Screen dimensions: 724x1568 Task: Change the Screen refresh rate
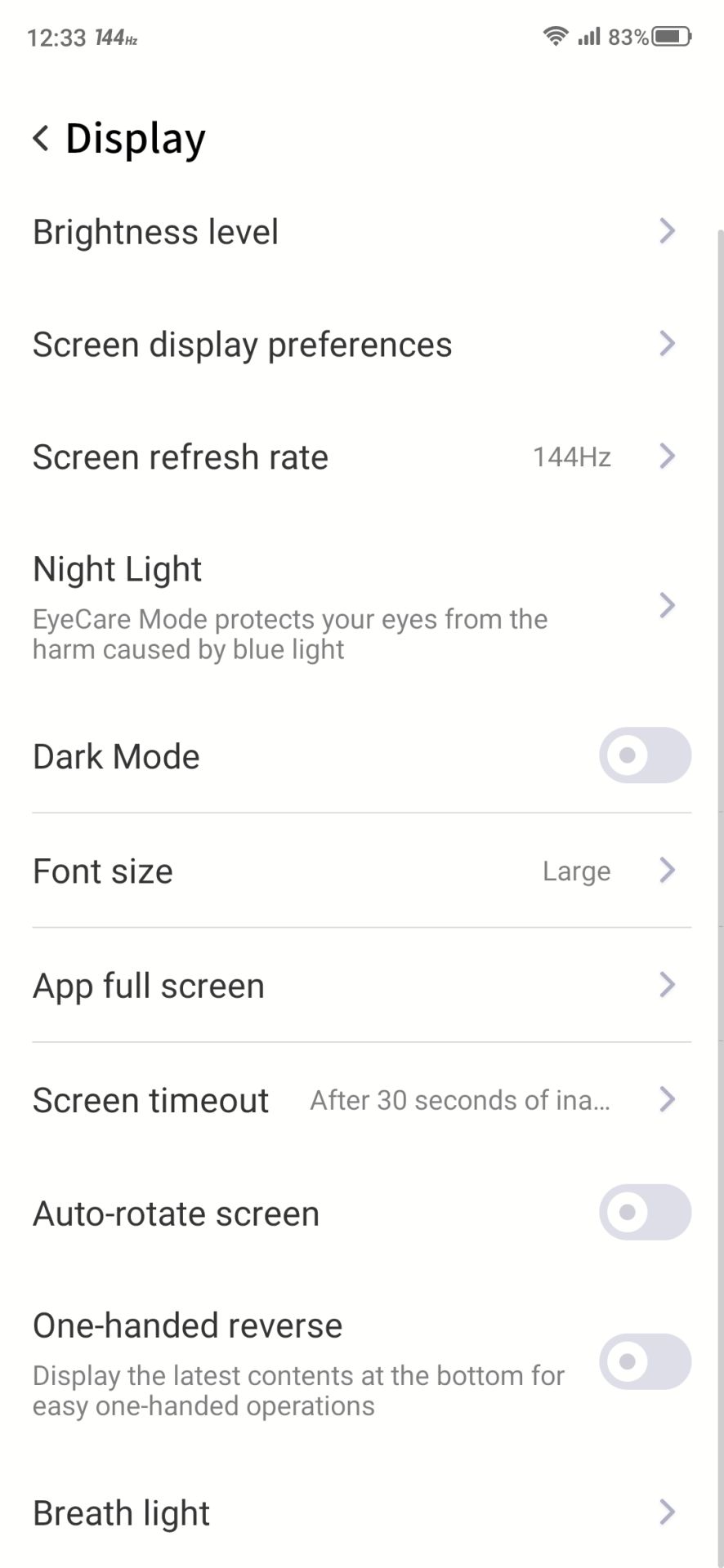pos(362,457)
